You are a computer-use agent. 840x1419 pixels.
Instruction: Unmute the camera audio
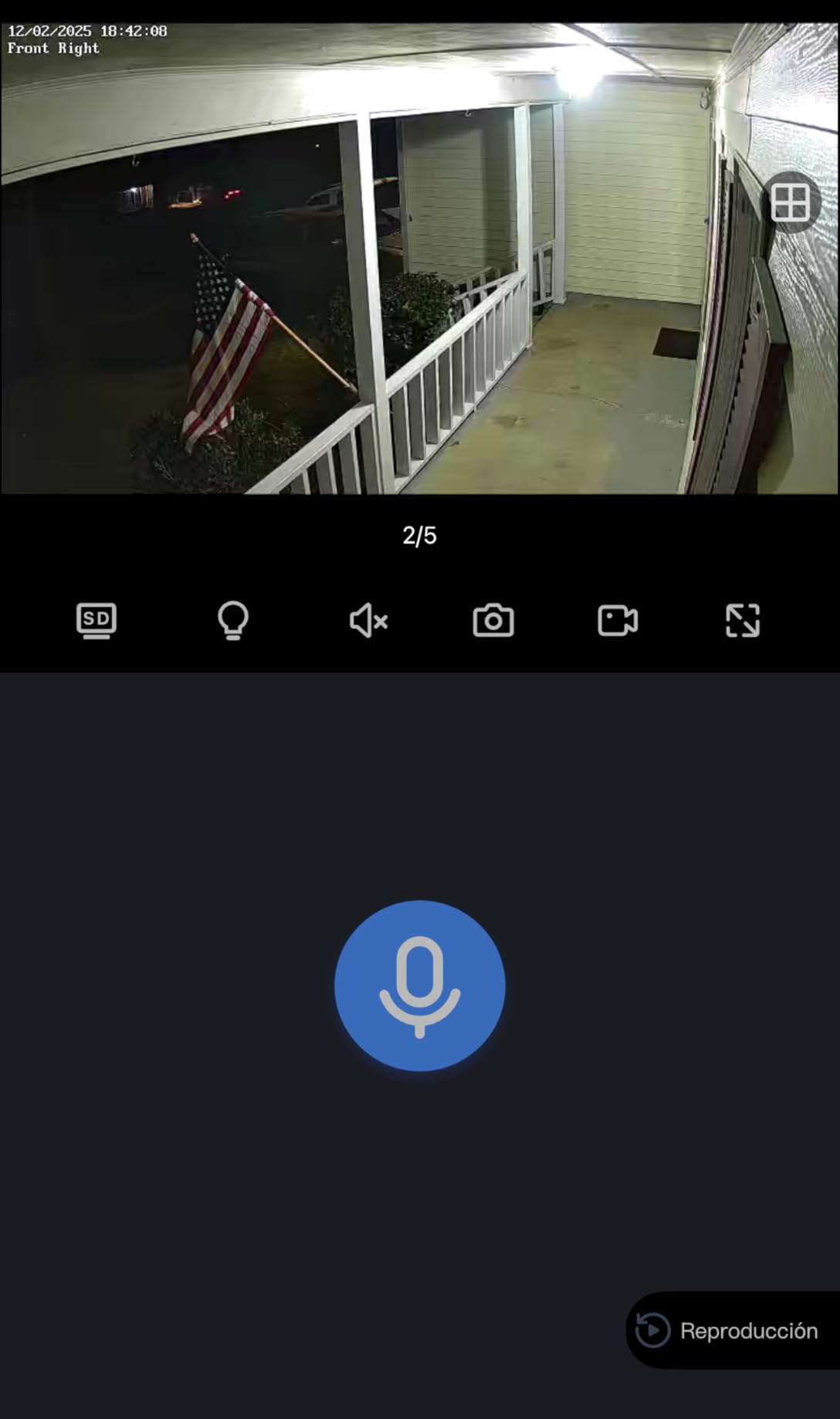(368, 621)
